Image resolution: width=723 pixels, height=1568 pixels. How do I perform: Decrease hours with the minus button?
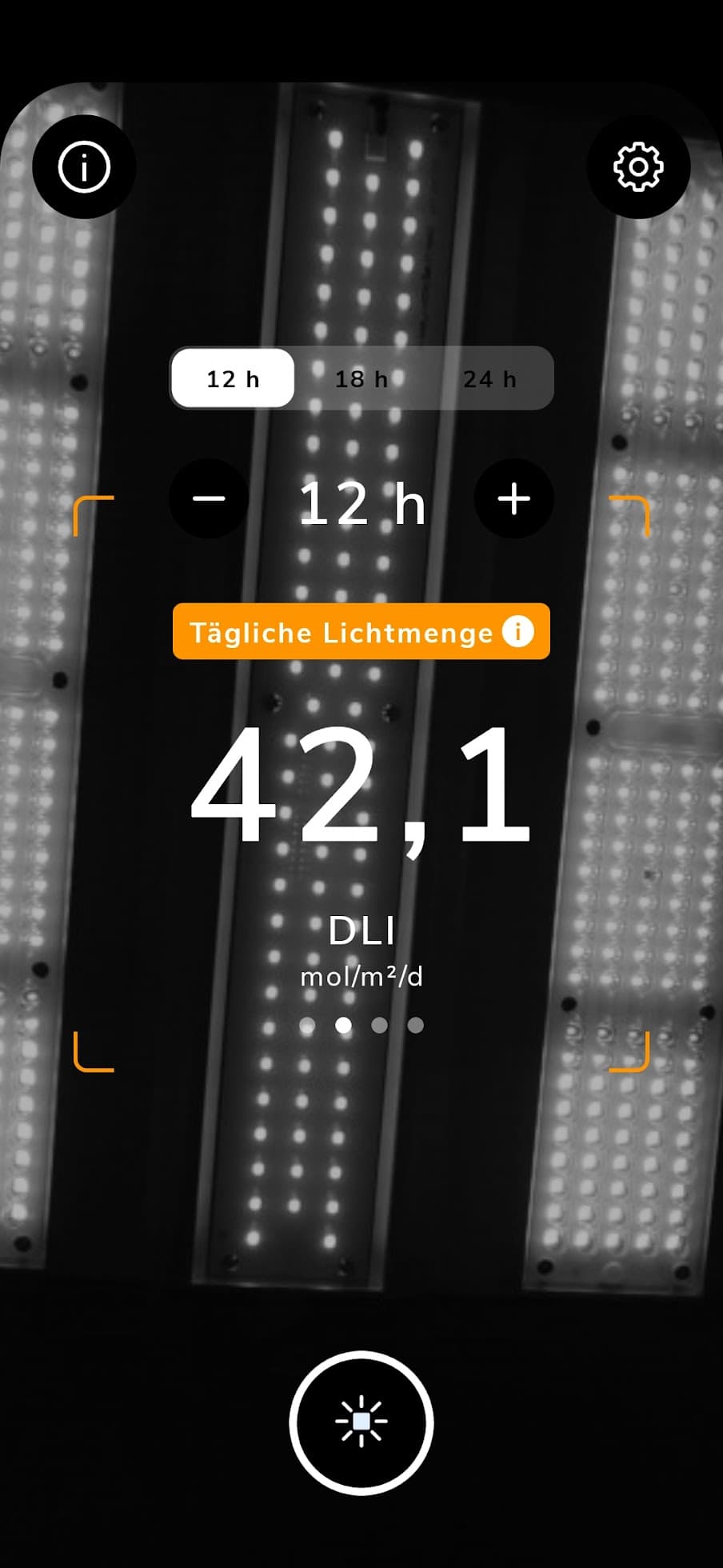point(209,498)
